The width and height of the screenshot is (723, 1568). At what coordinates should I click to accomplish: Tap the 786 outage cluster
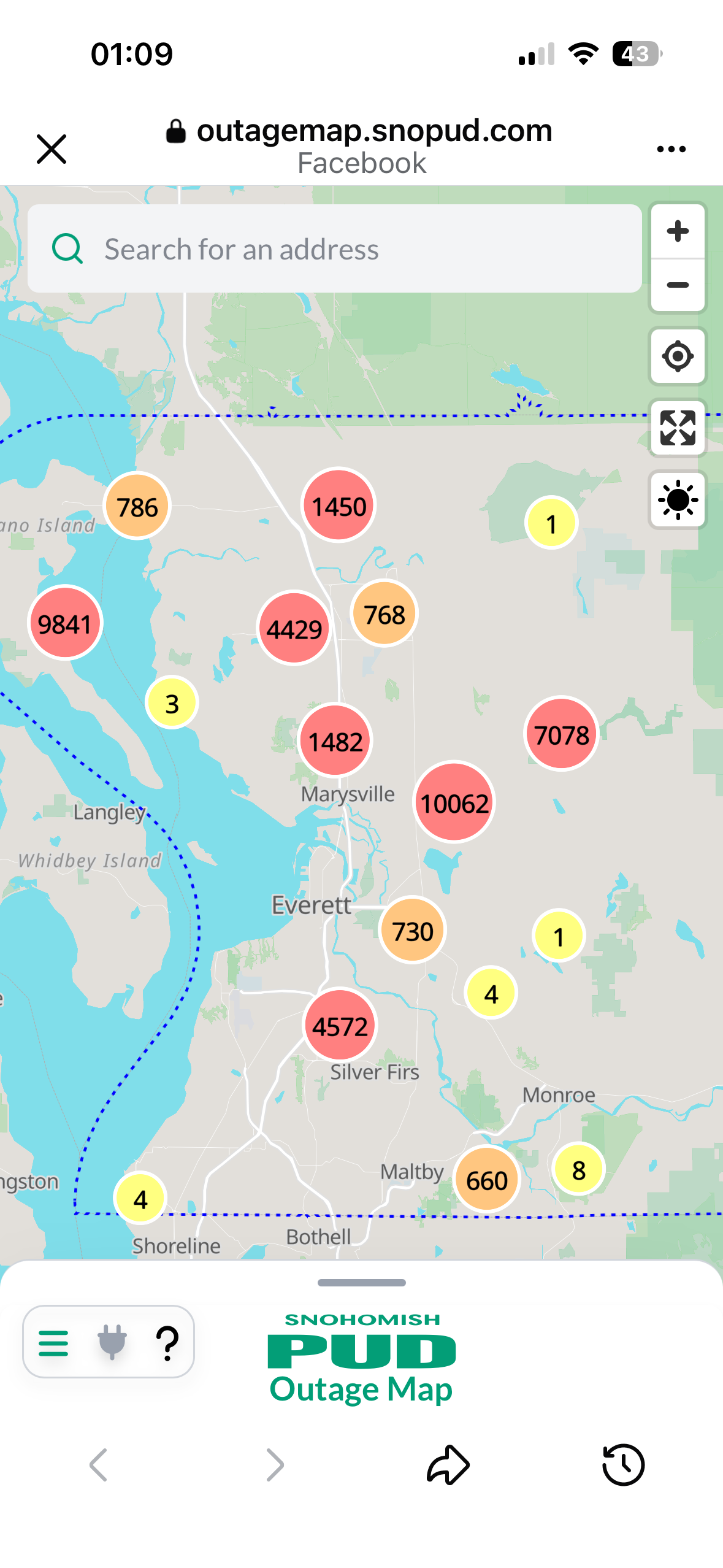137,507
